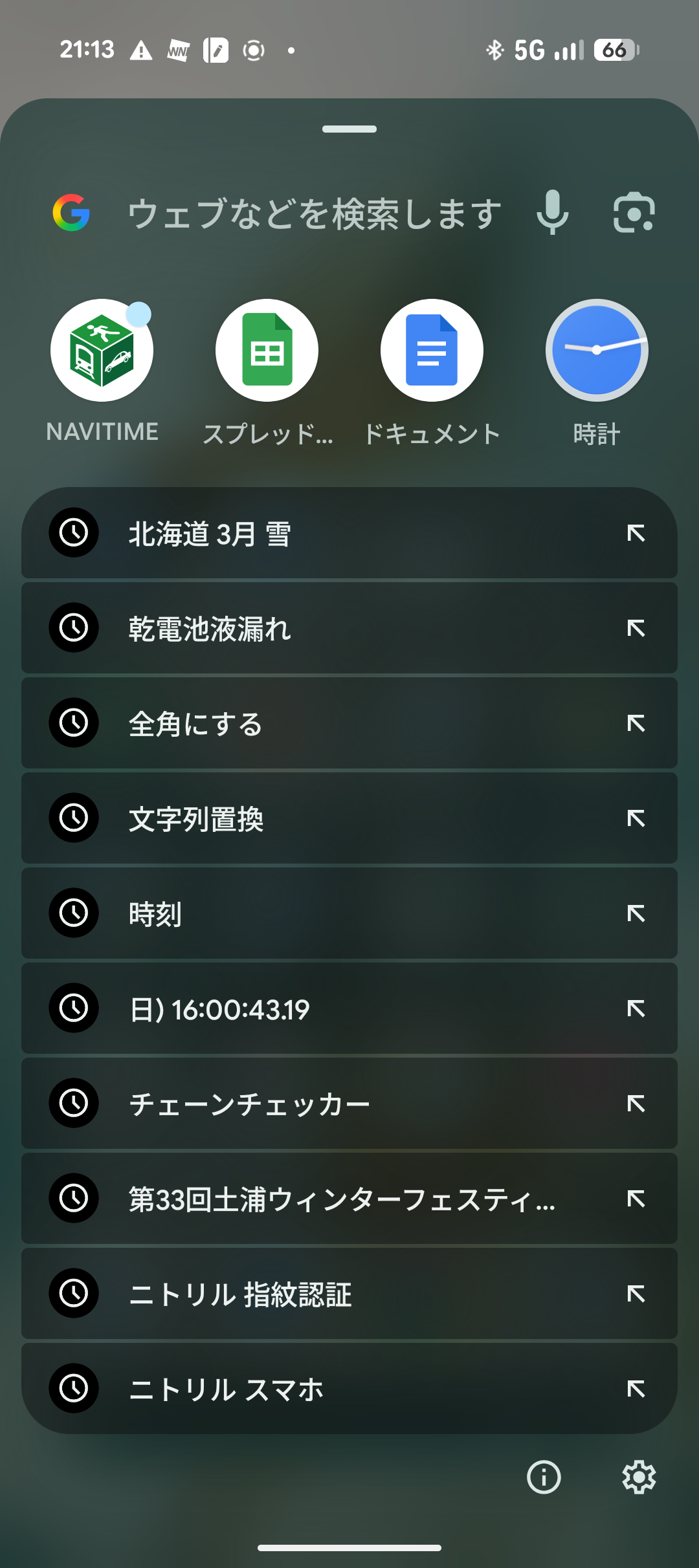Screen dimensions: 699x1568
Task: Search for チェーンチェッカー from history
Action: pyautogui.click(x=324, y=1104)
